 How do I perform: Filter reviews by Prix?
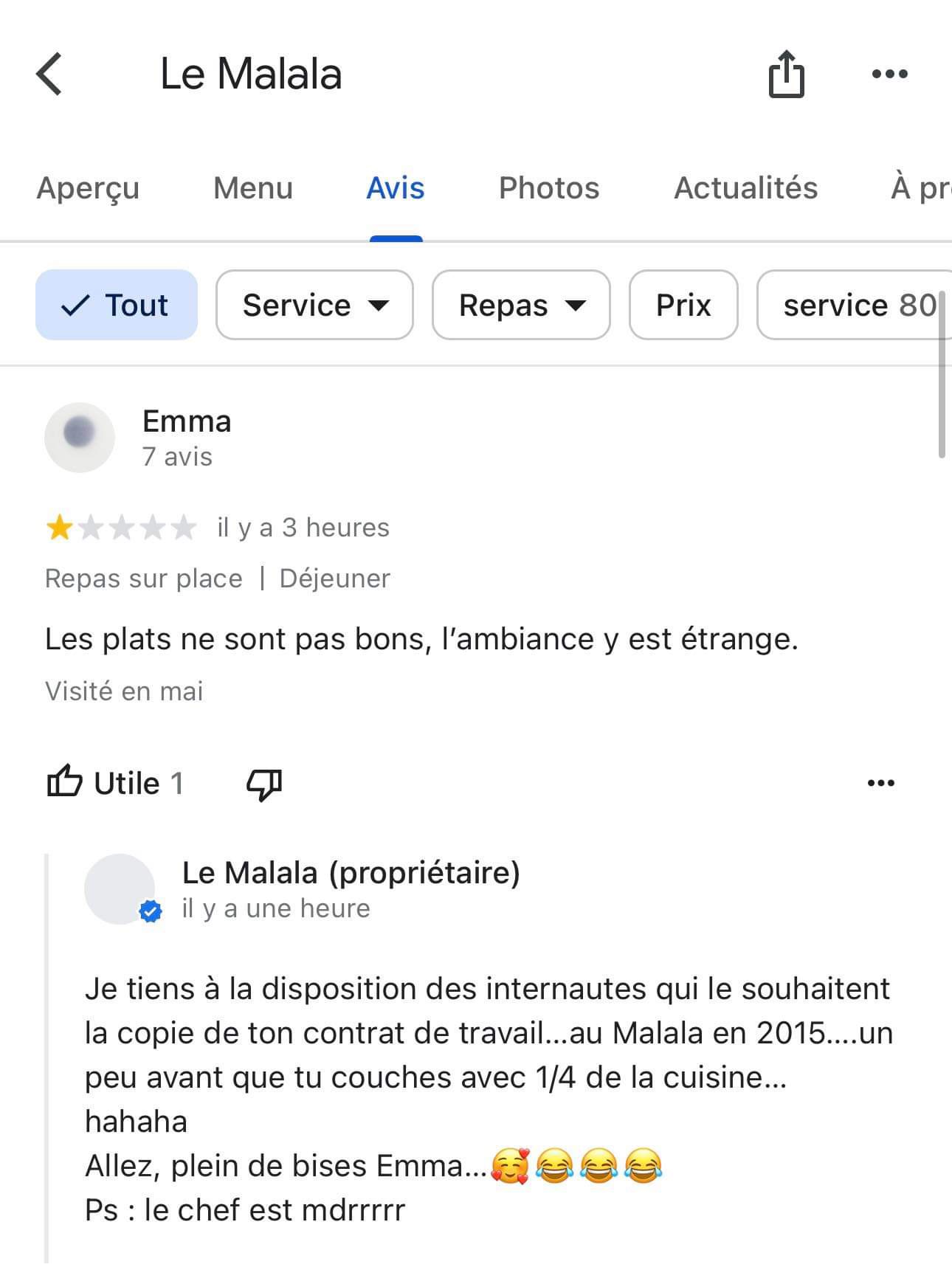tap(683, 305)
